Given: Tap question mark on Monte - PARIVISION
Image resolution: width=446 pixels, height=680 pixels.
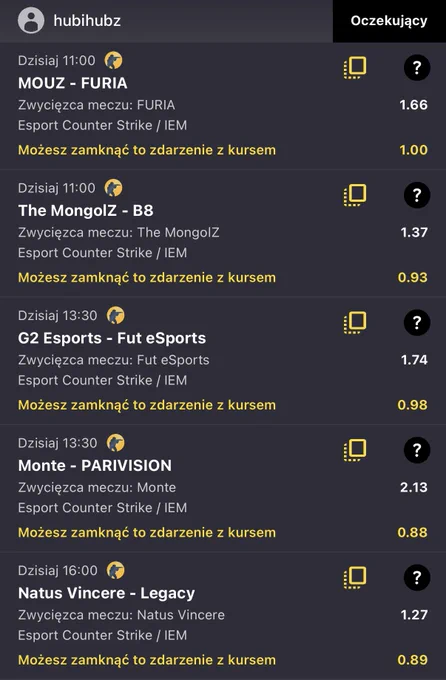Looking at the screenshot, I should tap(417, 451).
